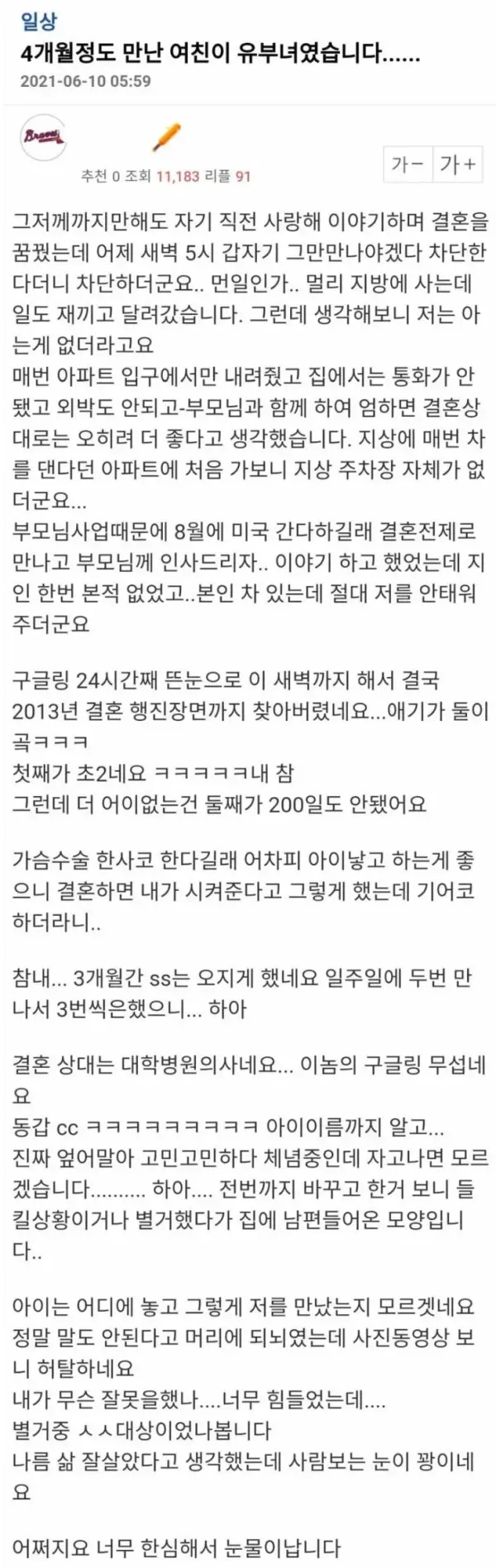496x1568 pixels.
Task: Increase font size with 가+ button
Action: tap(457, 165)
